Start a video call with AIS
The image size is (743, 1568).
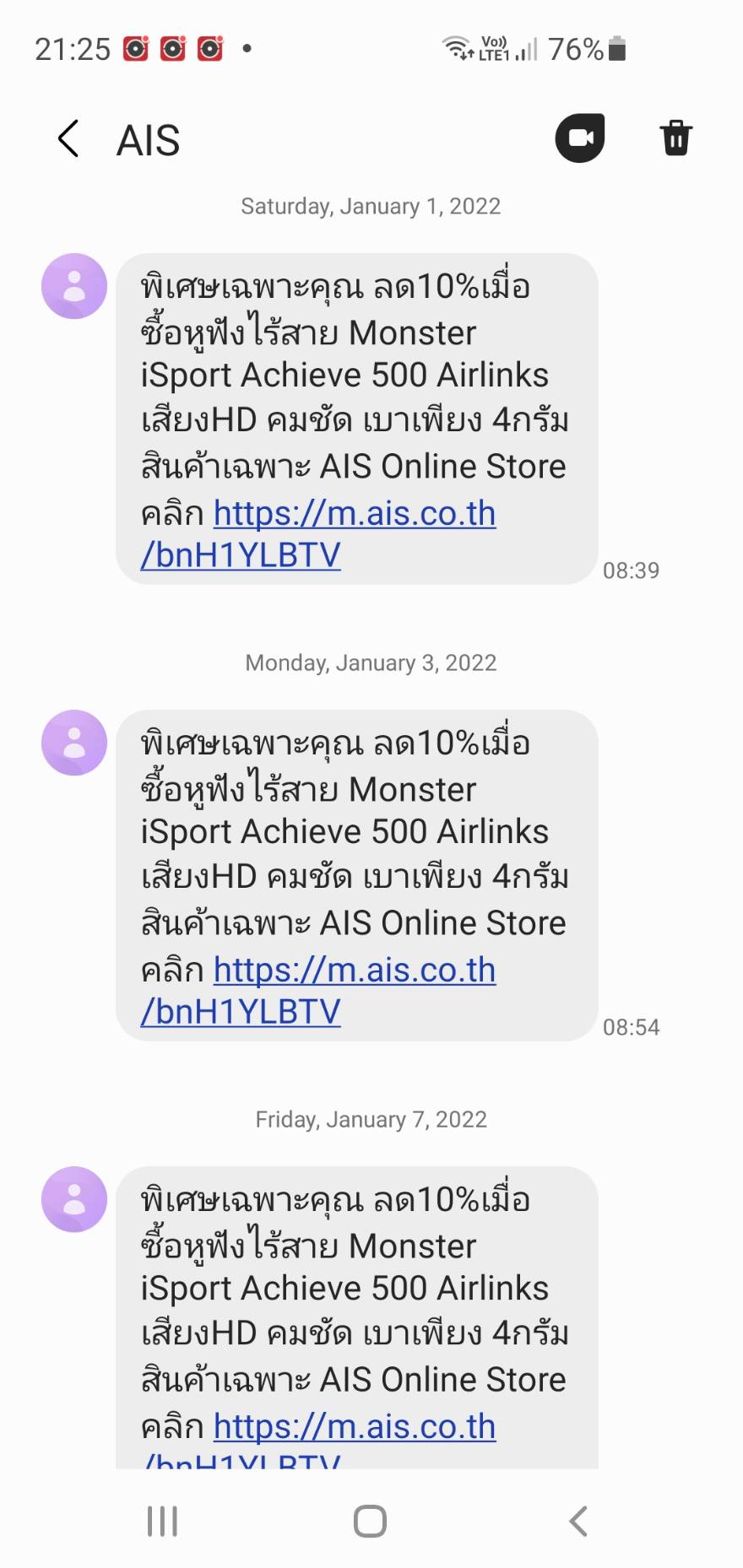pyautogui.click(x=580, y=138)
